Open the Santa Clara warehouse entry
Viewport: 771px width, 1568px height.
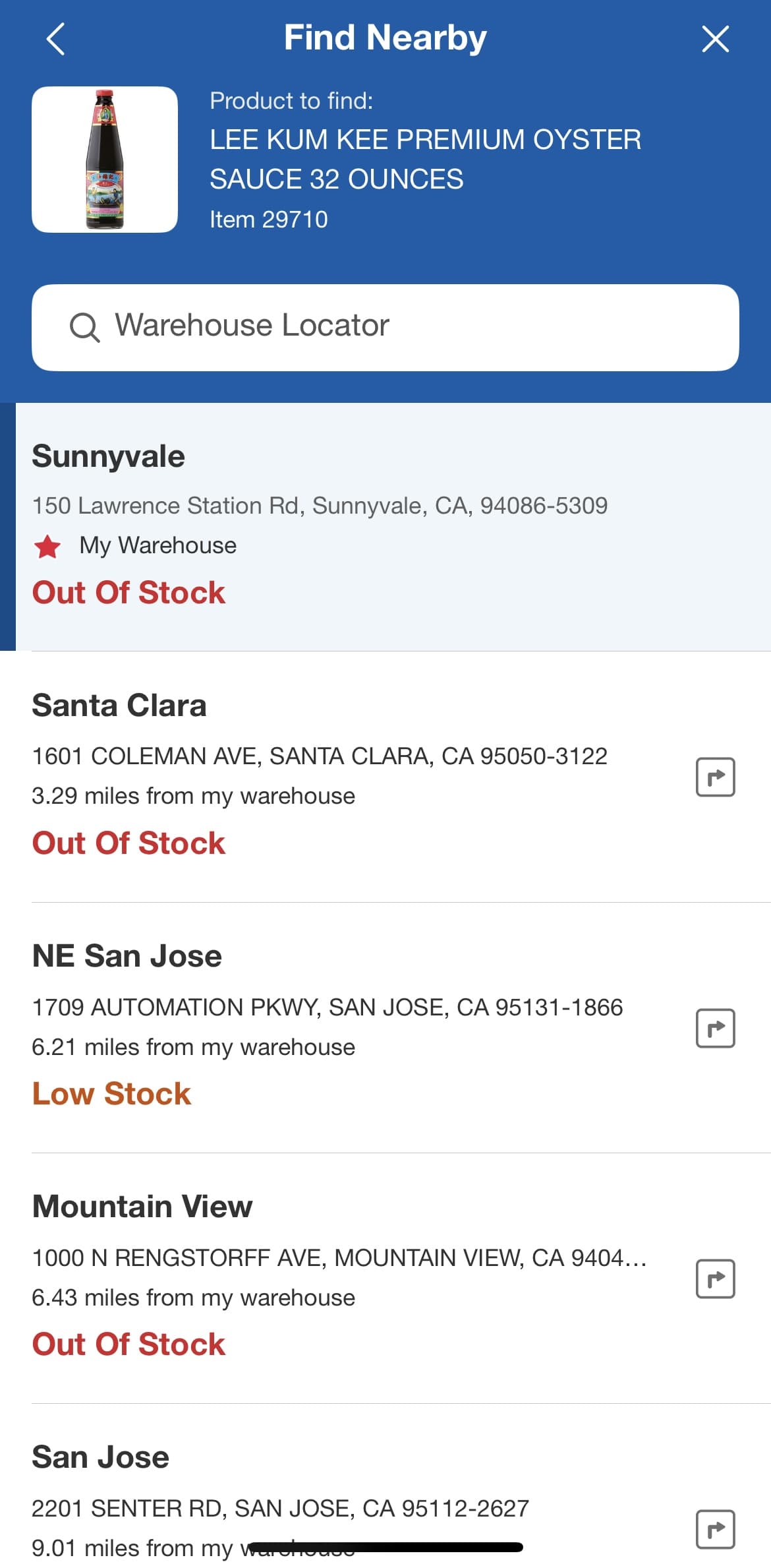tap(349, 776)
